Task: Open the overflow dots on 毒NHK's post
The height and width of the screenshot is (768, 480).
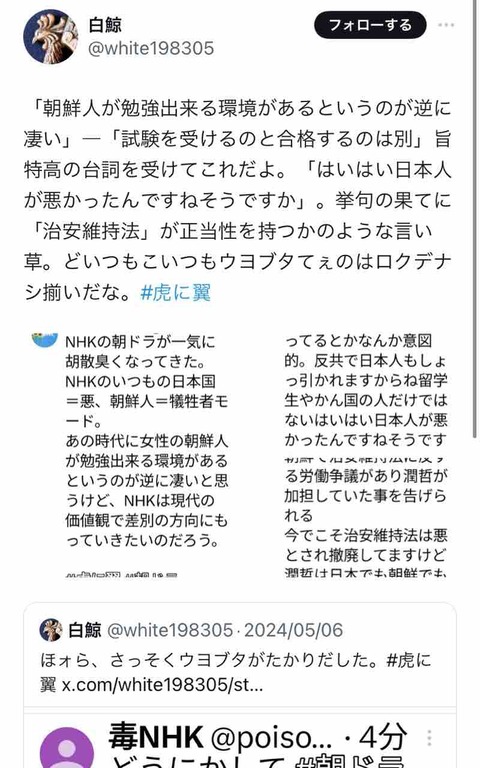Action: [x=430, y=738]
